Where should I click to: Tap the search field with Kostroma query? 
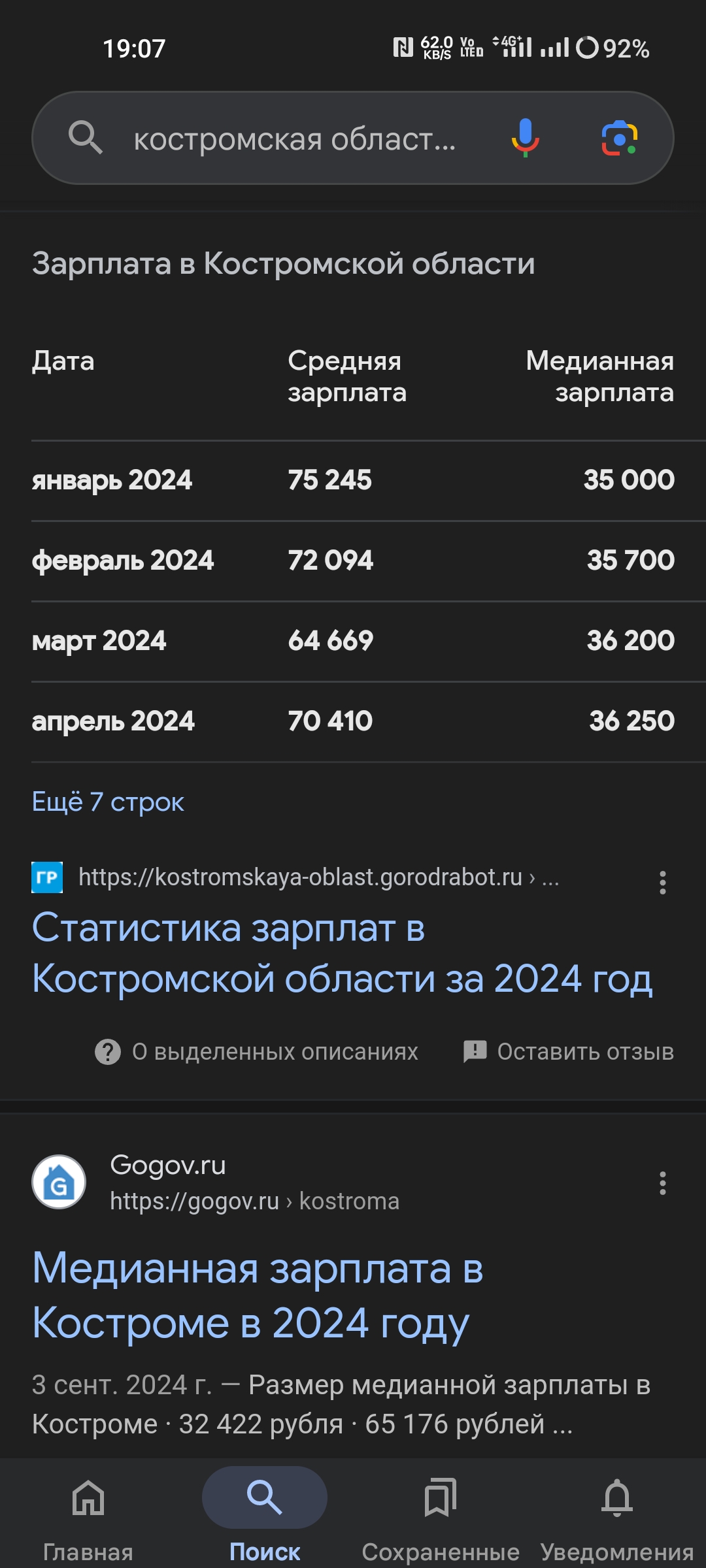coord(294,139)
